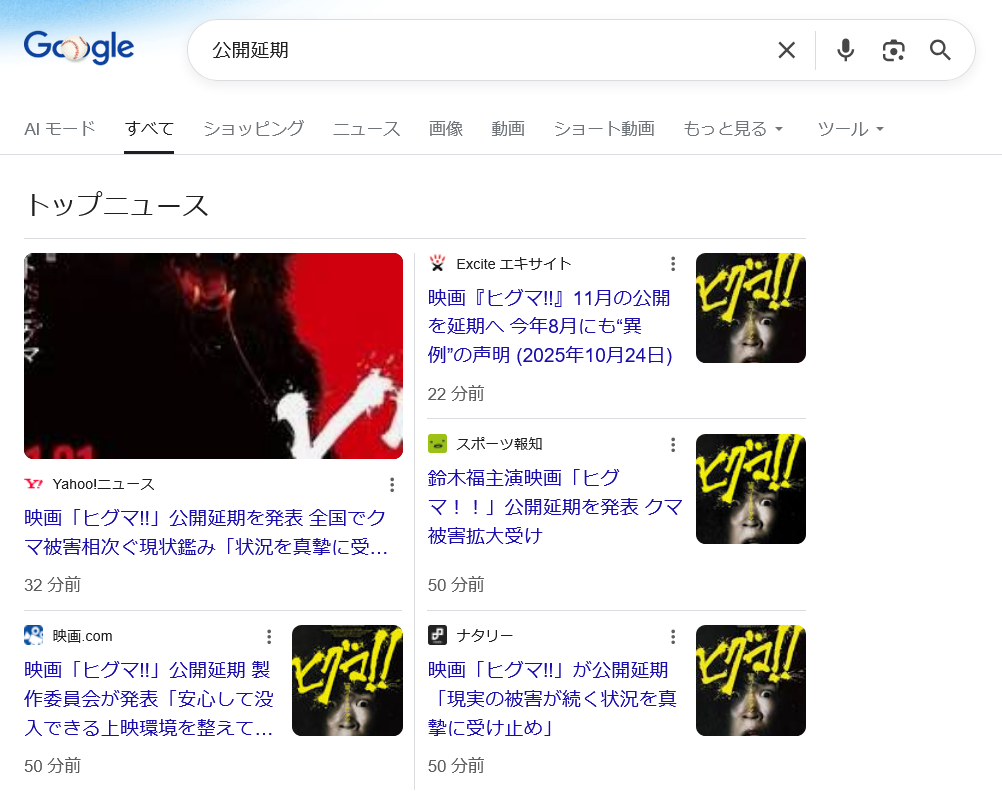
Task: Open the ナタリー article link
Action: pyautogui.click(x=552, y=698)
